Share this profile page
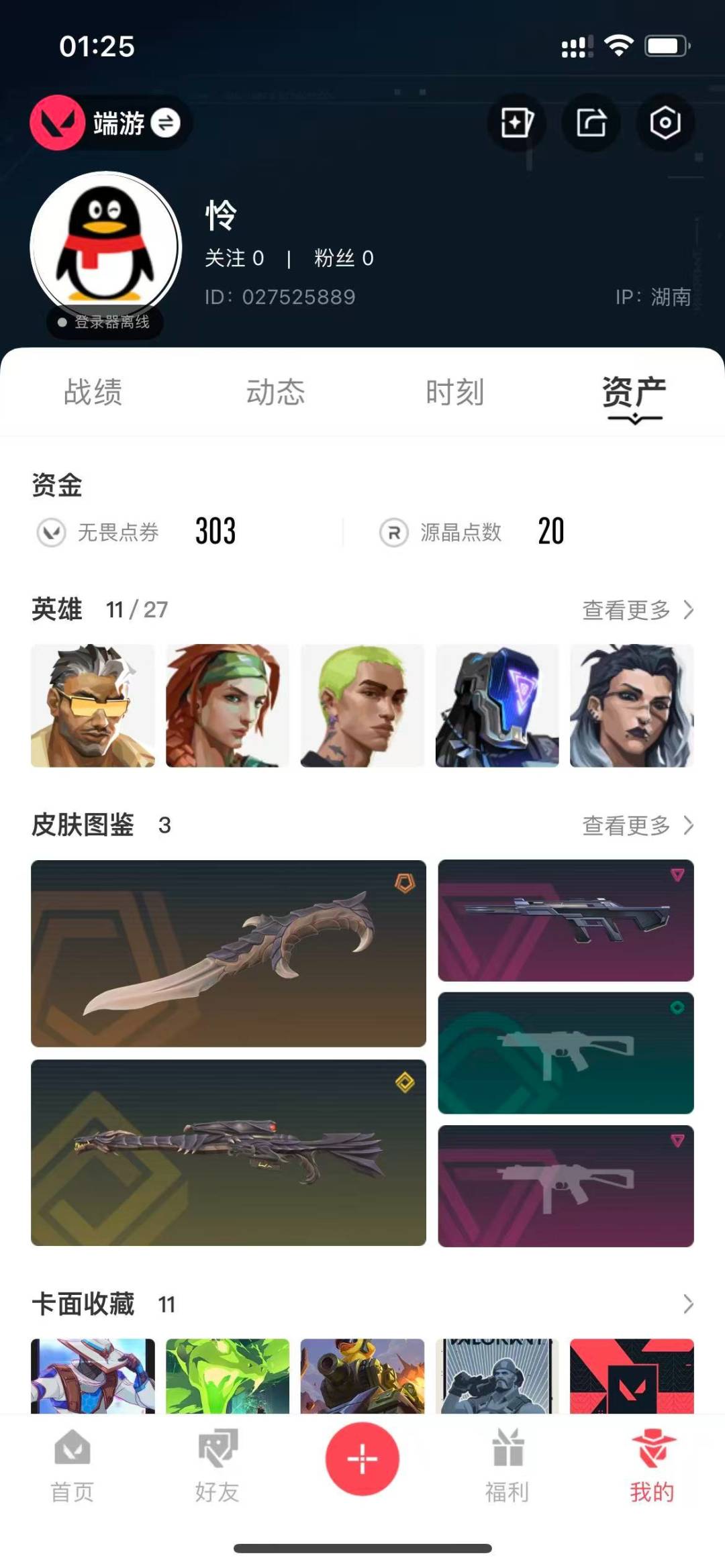The image size is (725, 1568). (x=591, y=123)
